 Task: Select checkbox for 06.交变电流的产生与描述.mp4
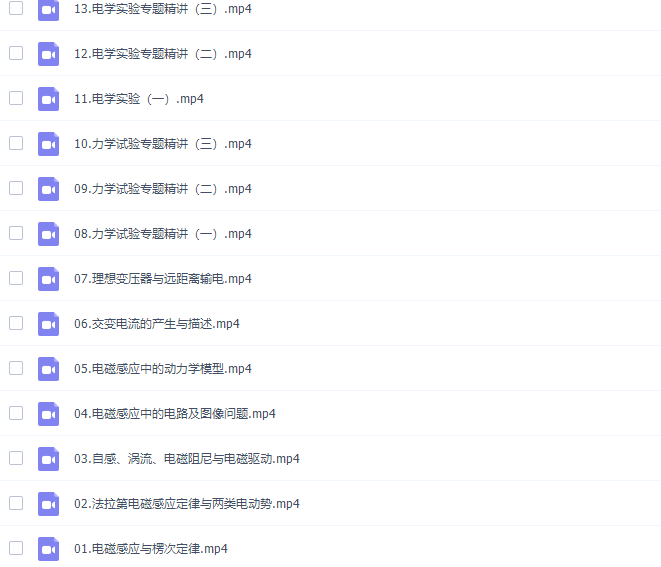16,323
